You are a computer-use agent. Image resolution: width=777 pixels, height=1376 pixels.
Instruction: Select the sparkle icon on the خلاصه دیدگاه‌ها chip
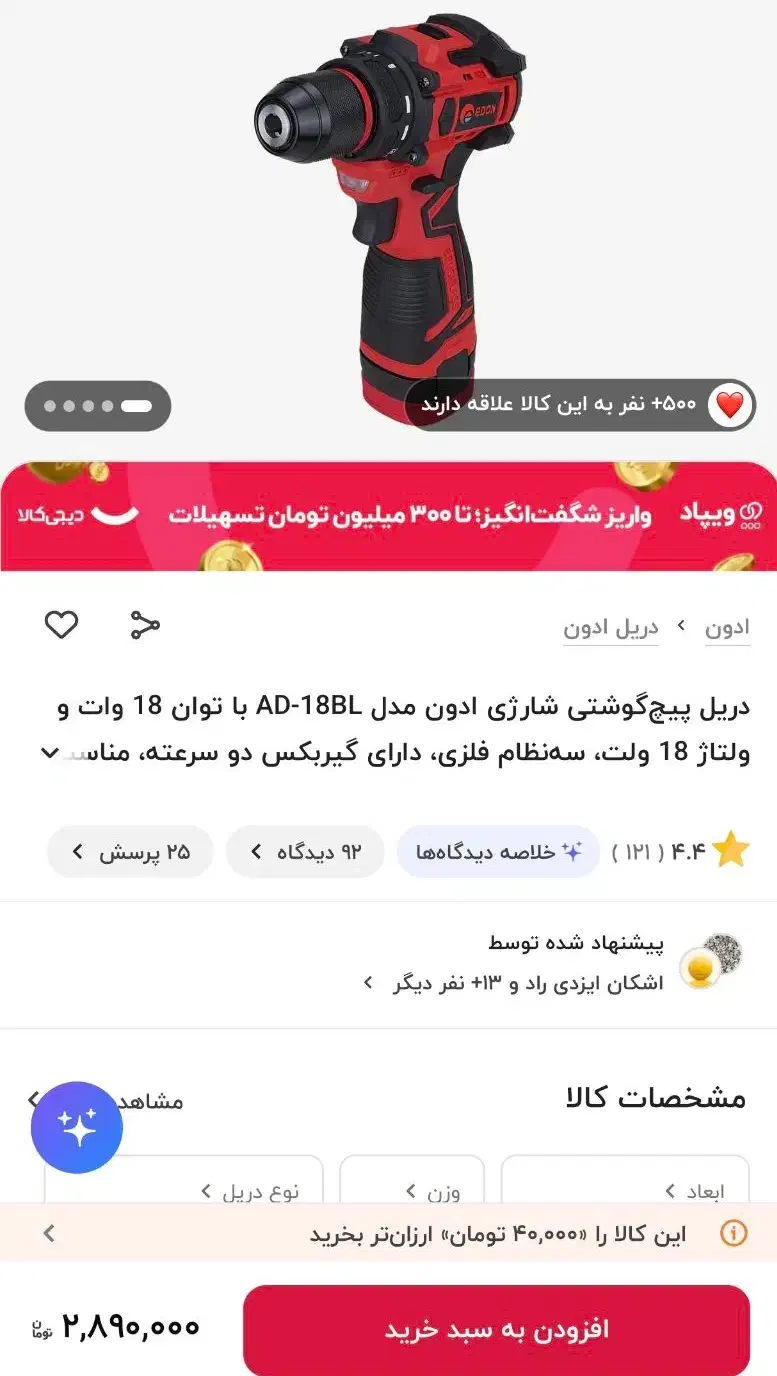(571, 851)
